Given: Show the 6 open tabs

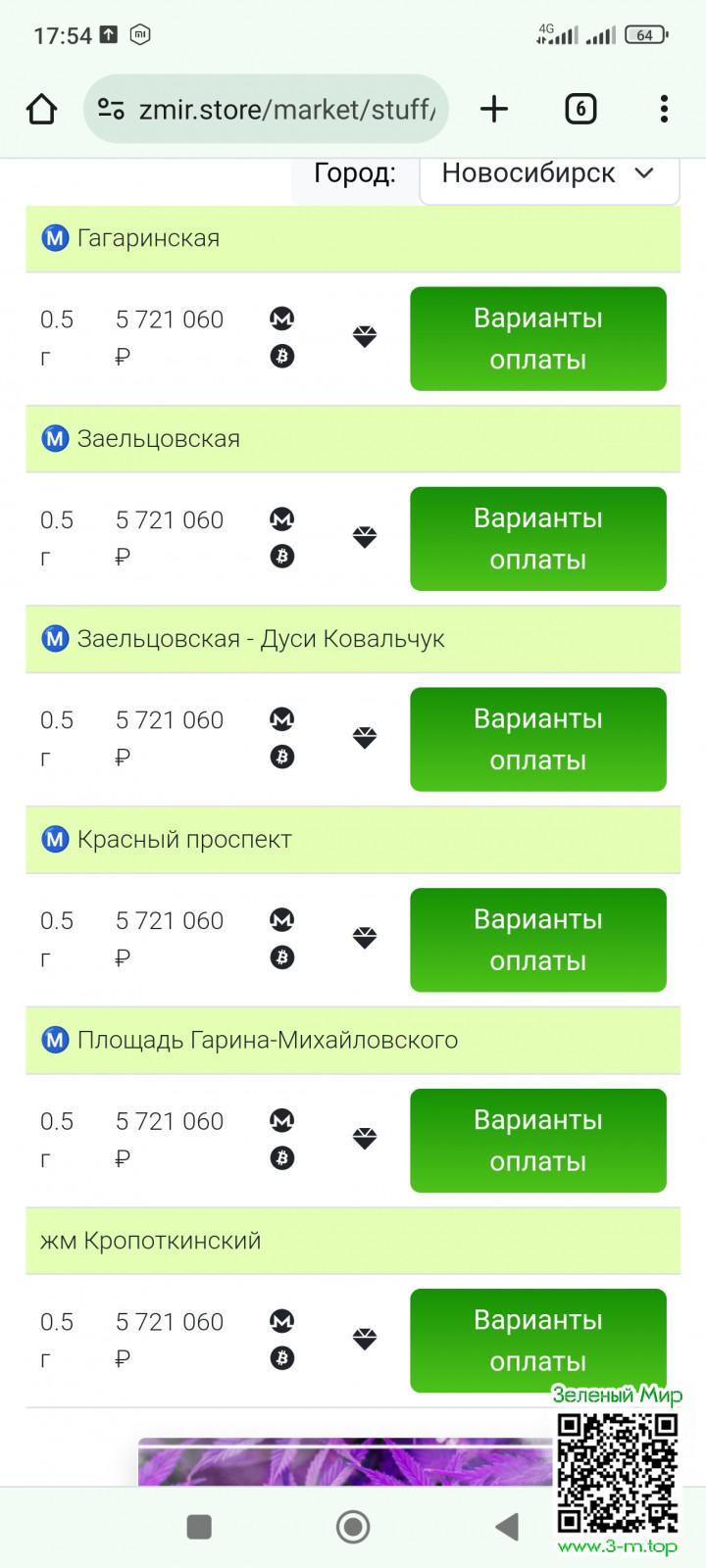Looking at the screenshot, I should [x=580, y=109].
